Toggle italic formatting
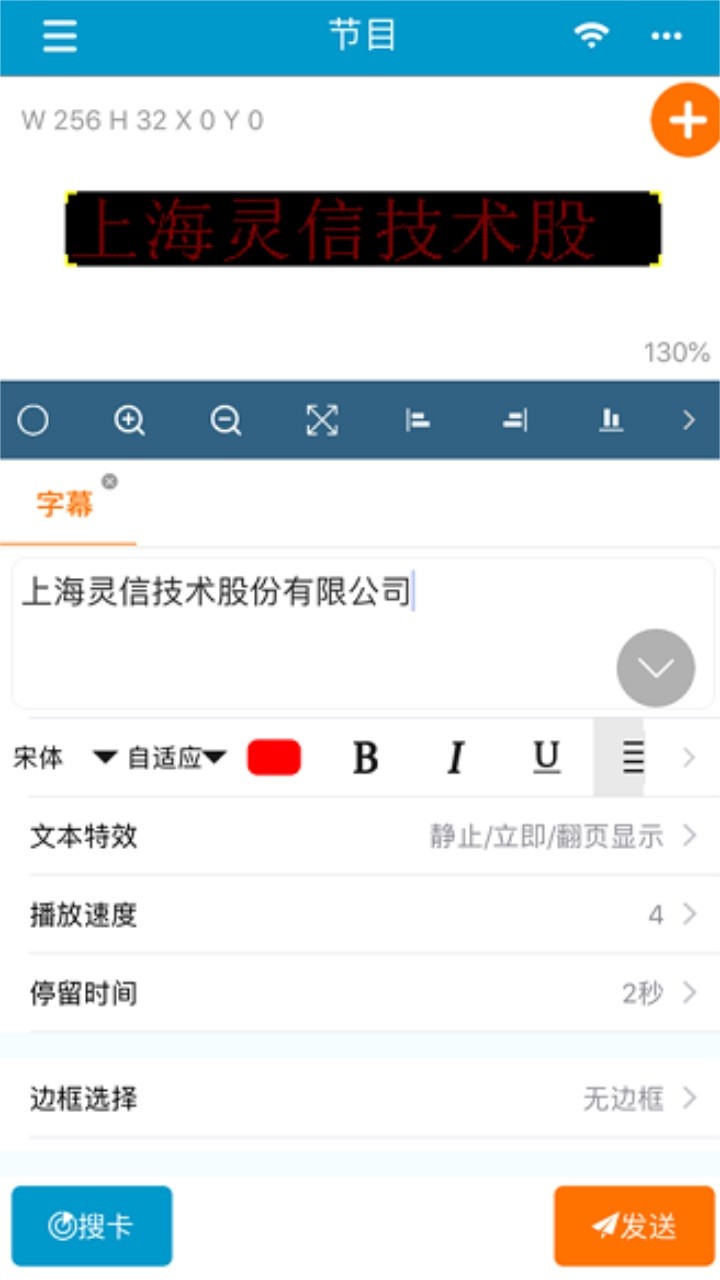720x1280 pixels. click(x=456, y=758)
